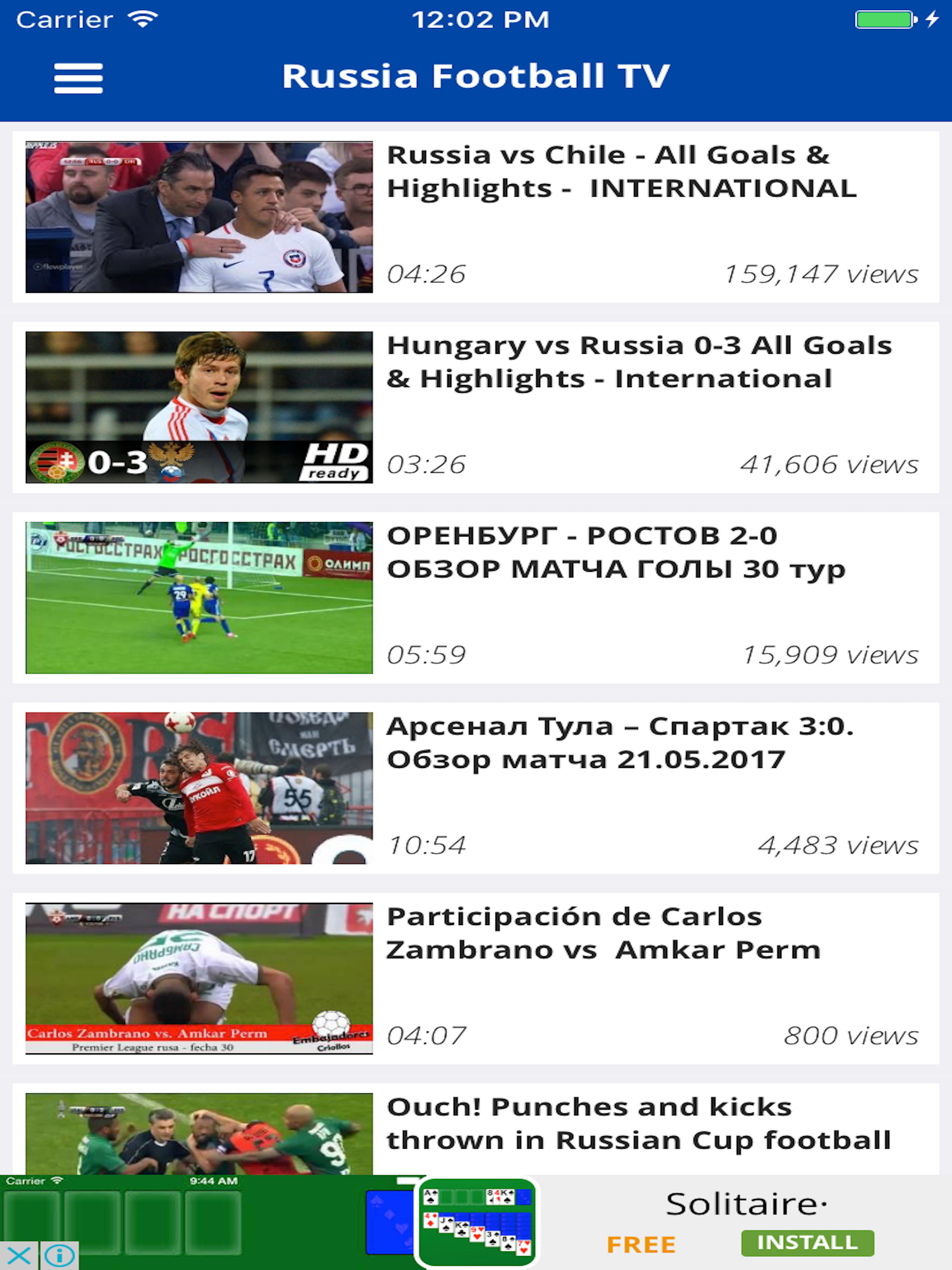Play the Carlos Zambrano vs Amkar Perm video

pyautogui.click(x=198, y=978)
